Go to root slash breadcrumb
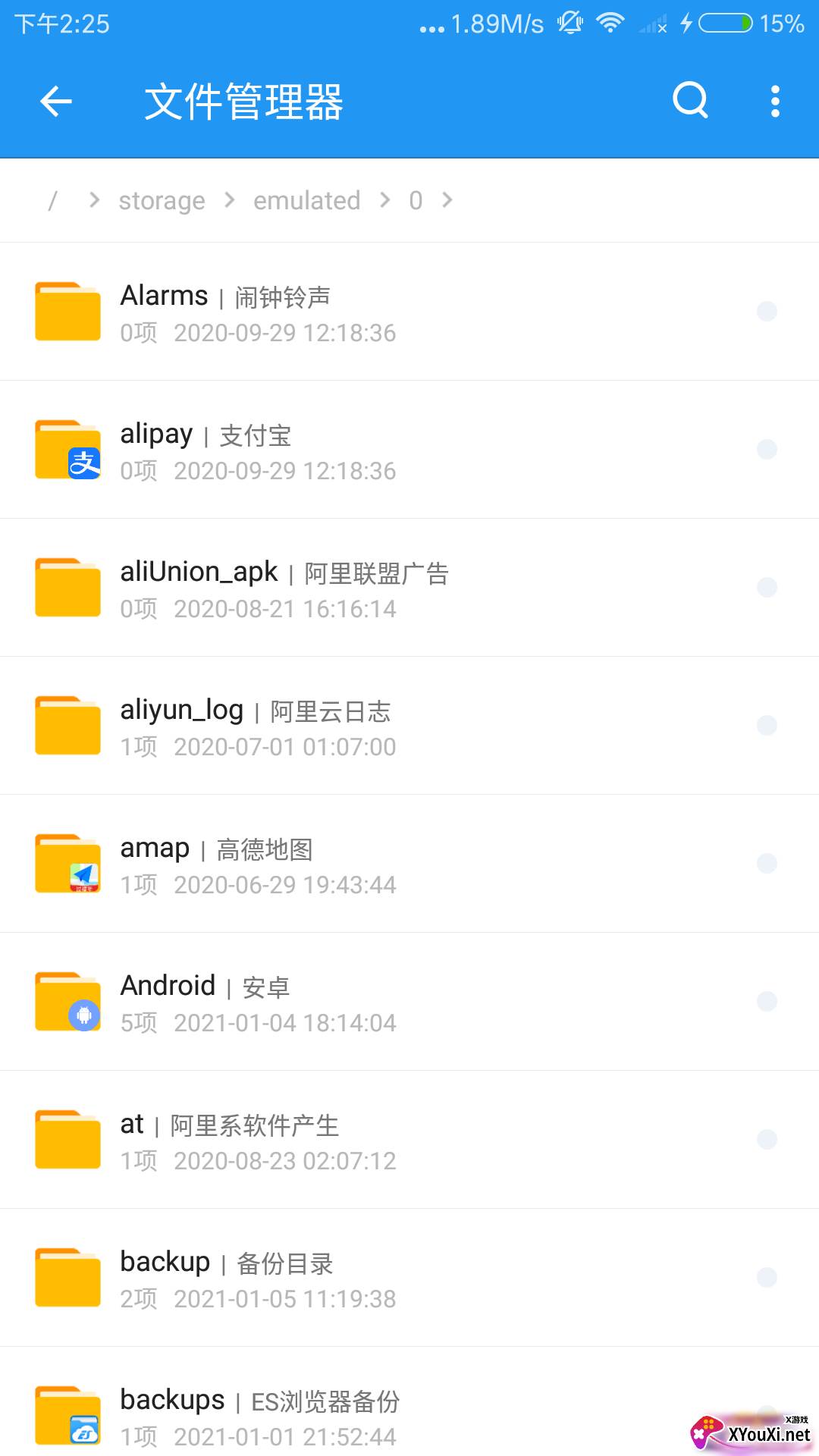This screenshot has width=819, height=1456. [52, 200]
